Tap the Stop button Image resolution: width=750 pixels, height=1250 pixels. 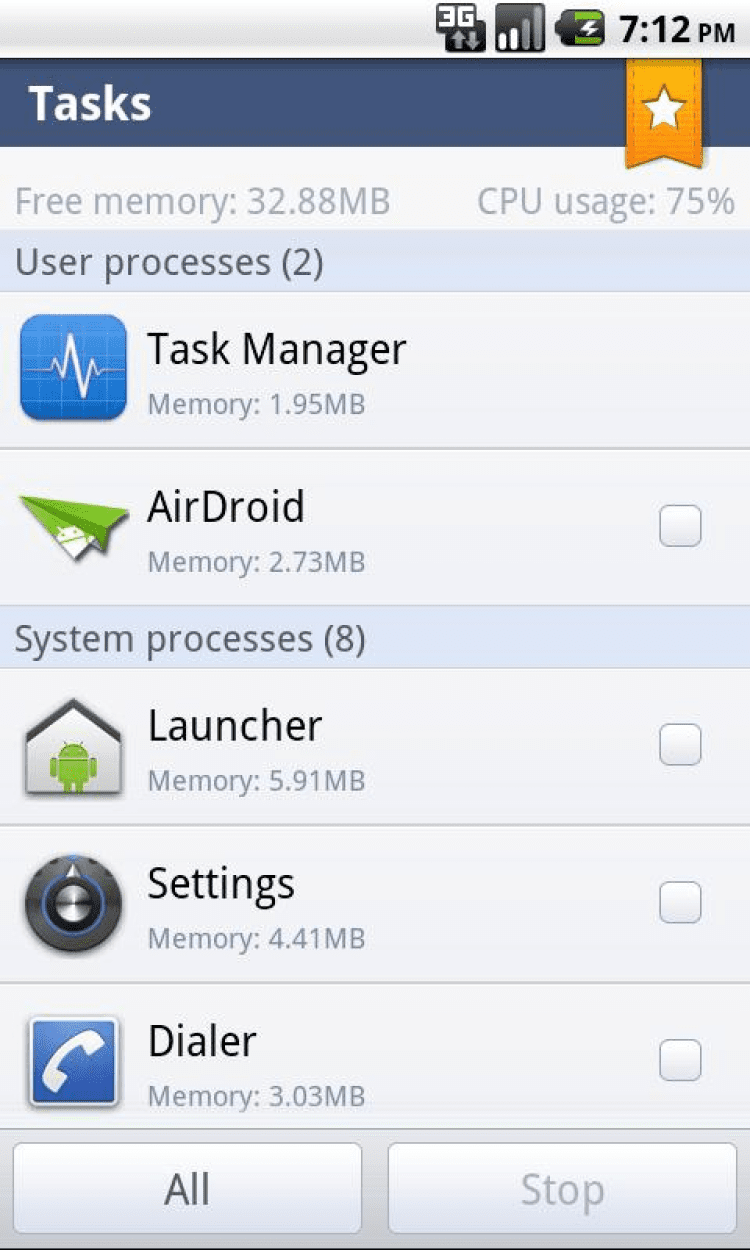pos(562,1189)
